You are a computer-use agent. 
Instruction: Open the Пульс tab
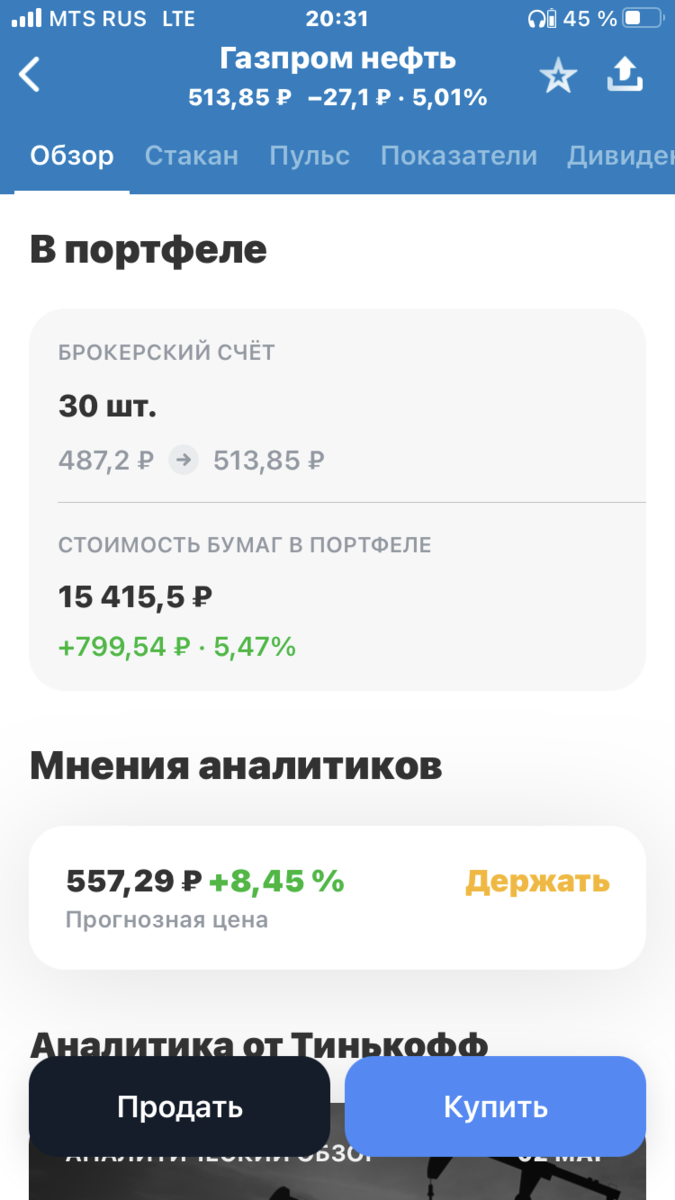pyautogui.click(x=309, y=156)
